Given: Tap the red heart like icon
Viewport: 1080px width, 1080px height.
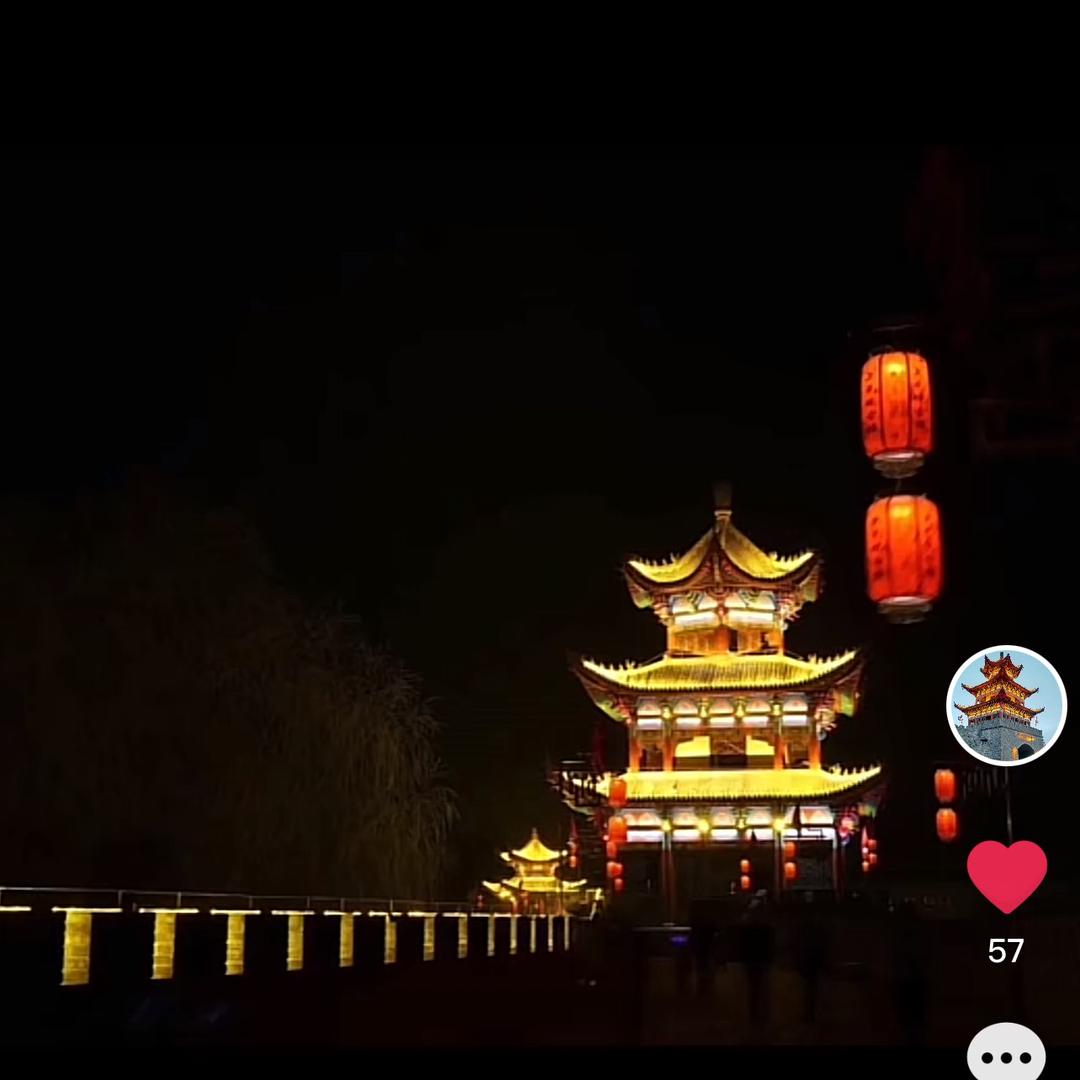Looking at the screenshot, I should (1006, 875).
